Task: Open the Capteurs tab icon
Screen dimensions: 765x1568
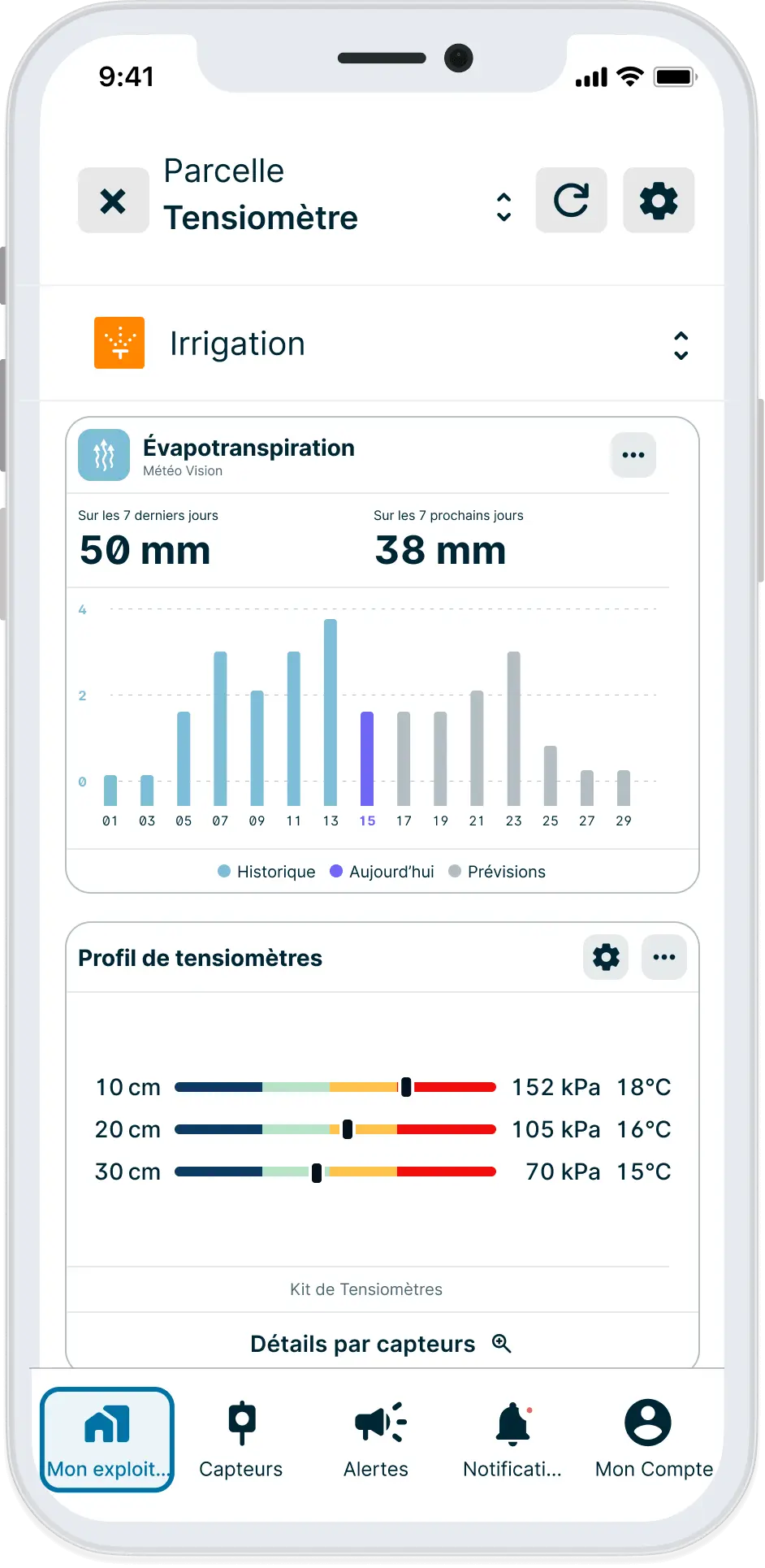Action: (x=240, y=1423)
